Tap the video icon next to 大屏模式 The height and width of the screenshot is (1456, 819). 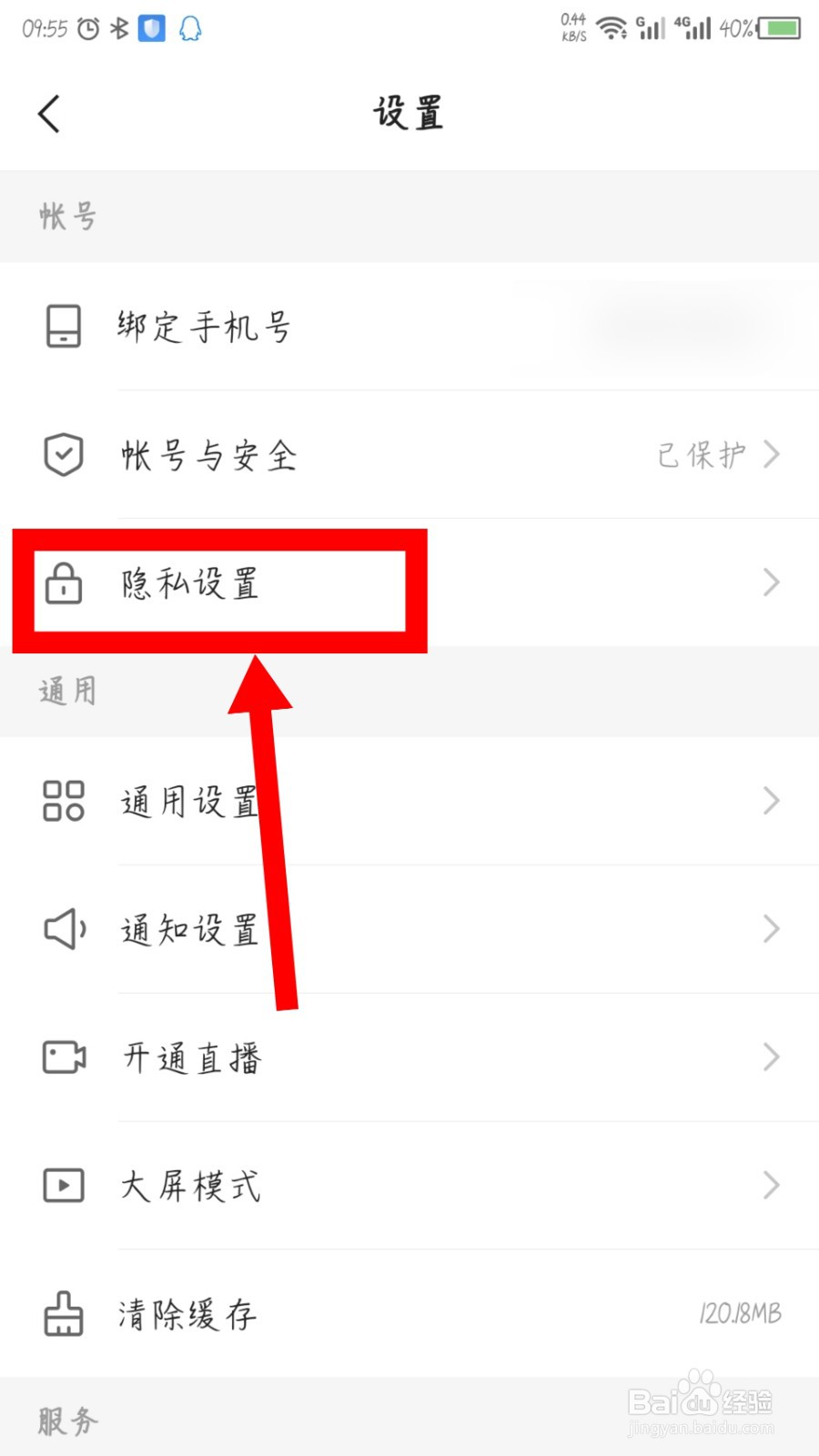click(x=62, y=1186)
